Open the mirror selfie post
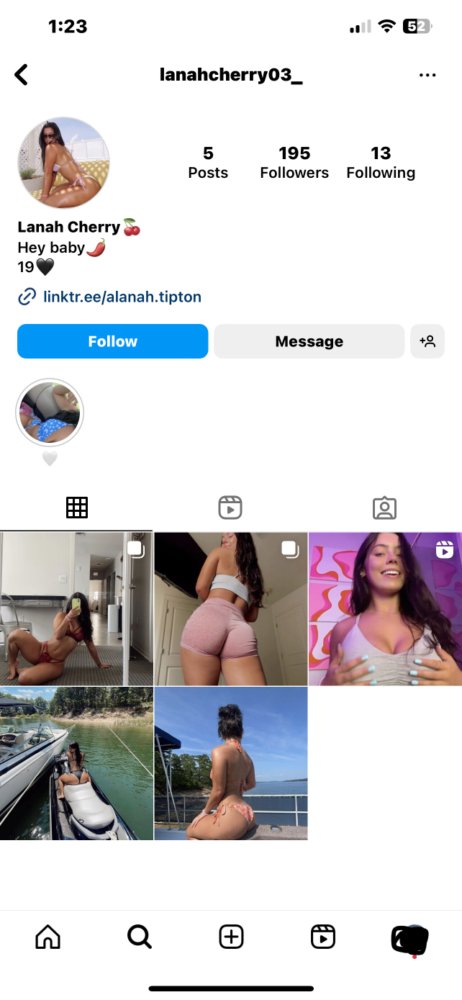This screenshot has height=1000, width=462. tap(77, 609)
